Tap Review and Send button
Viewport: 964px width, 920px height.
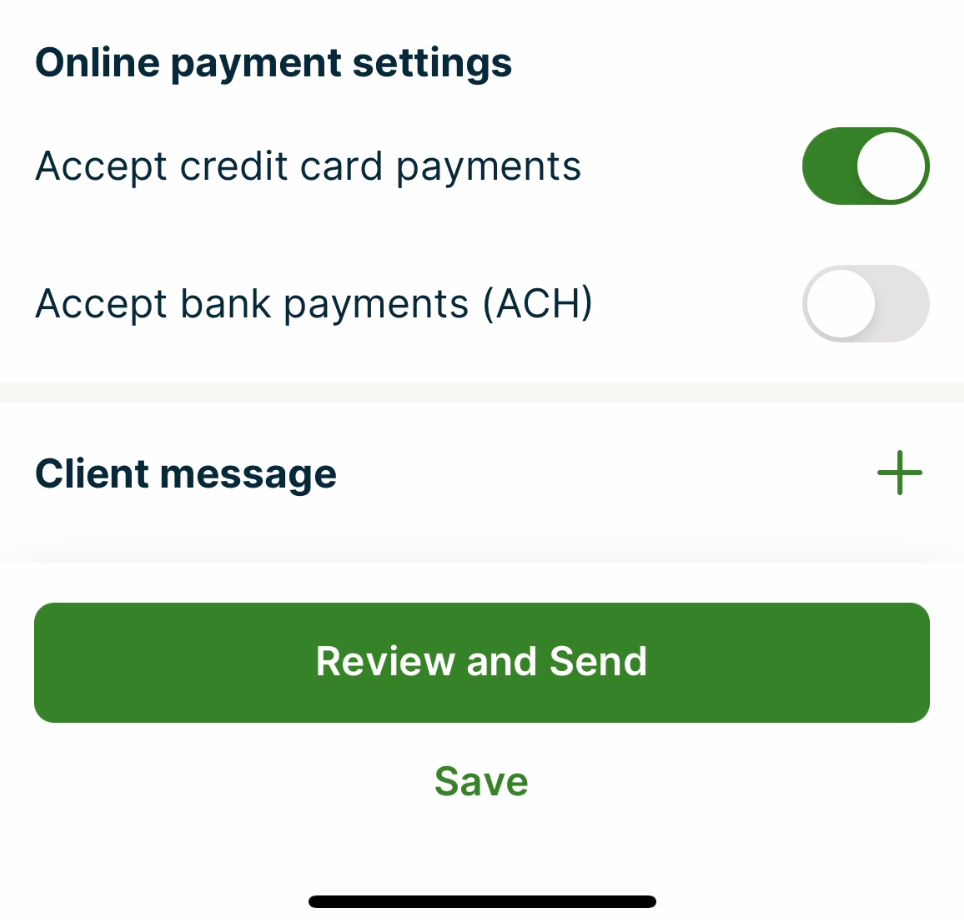pos(481,662)
